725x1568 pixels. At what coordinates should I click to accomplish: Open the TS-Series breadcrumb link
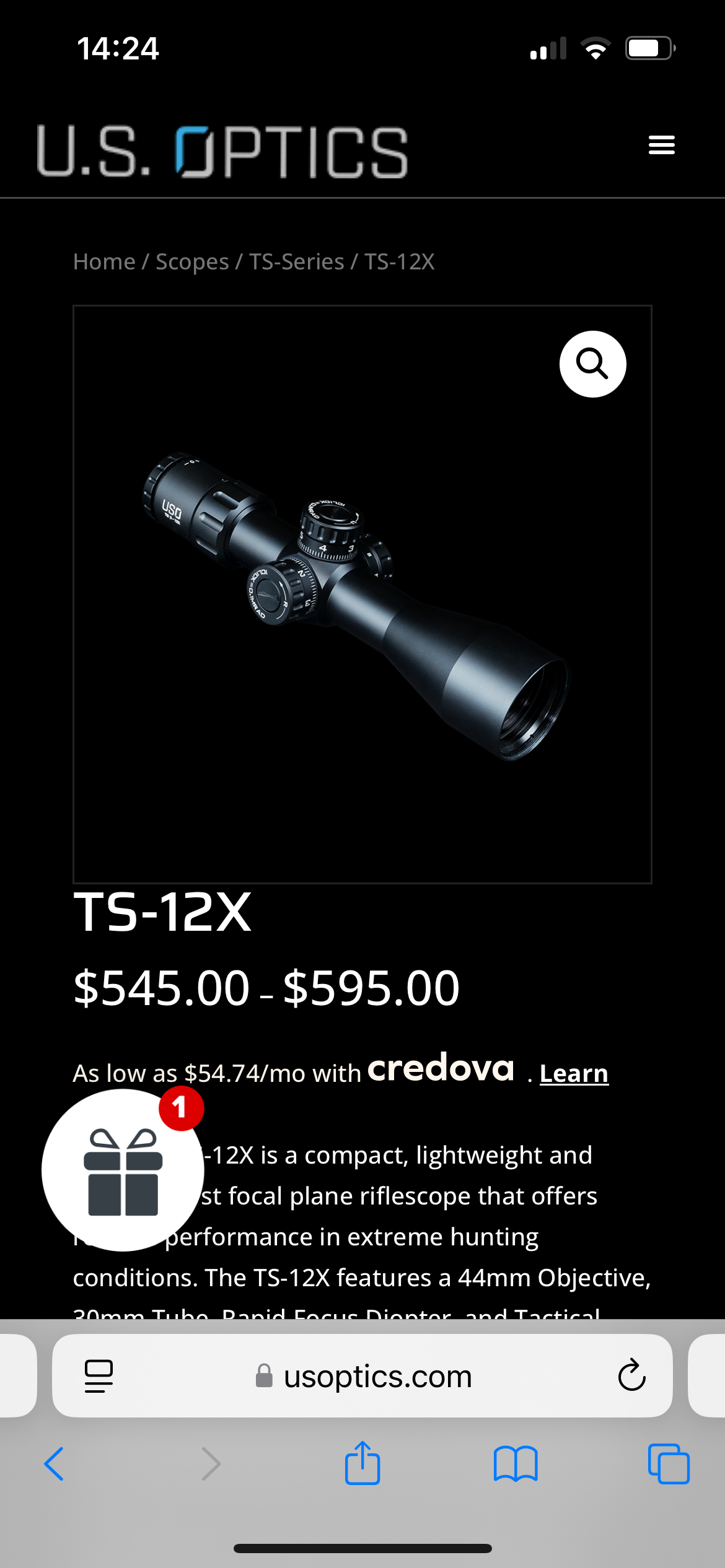296,262
